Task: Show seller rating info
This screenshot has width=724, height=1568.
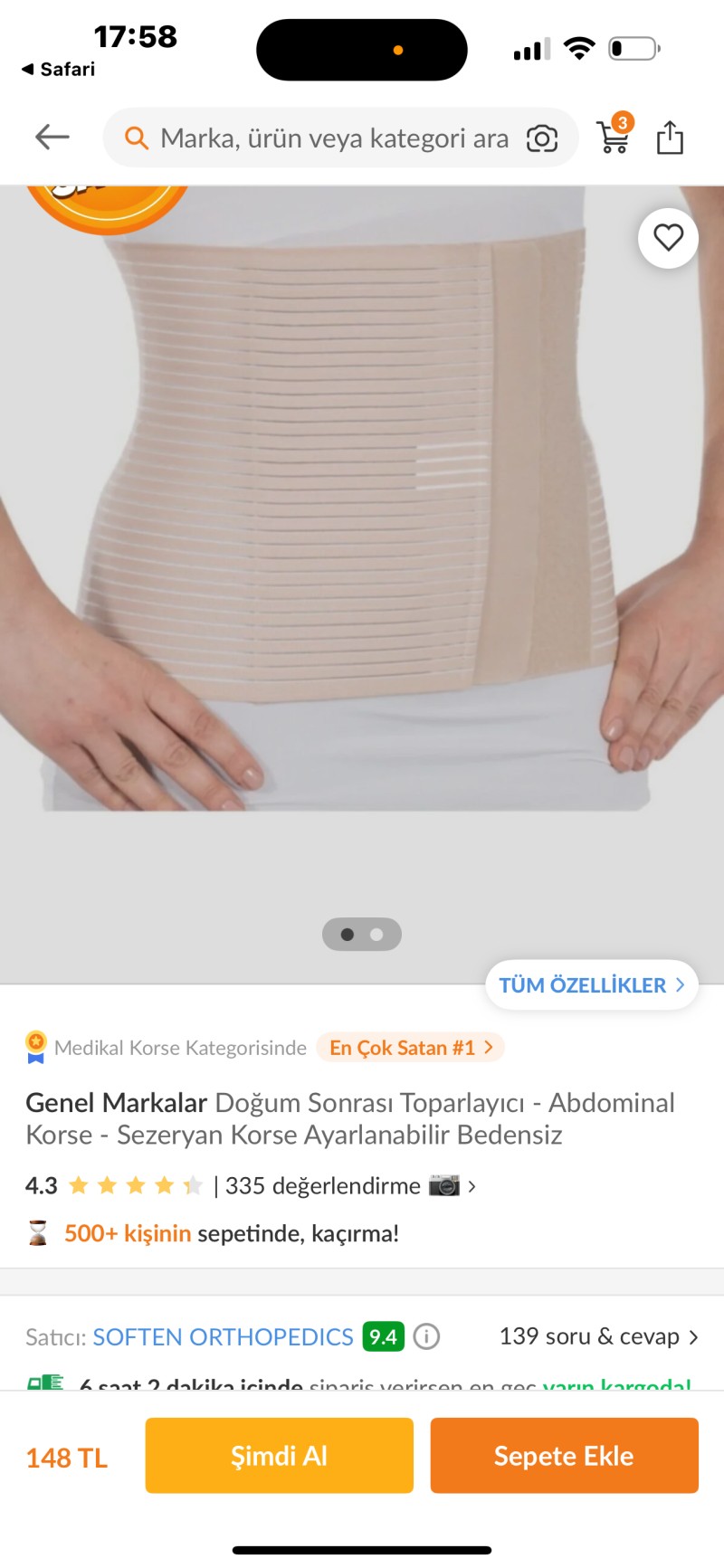Action: tap(426, 1336)
